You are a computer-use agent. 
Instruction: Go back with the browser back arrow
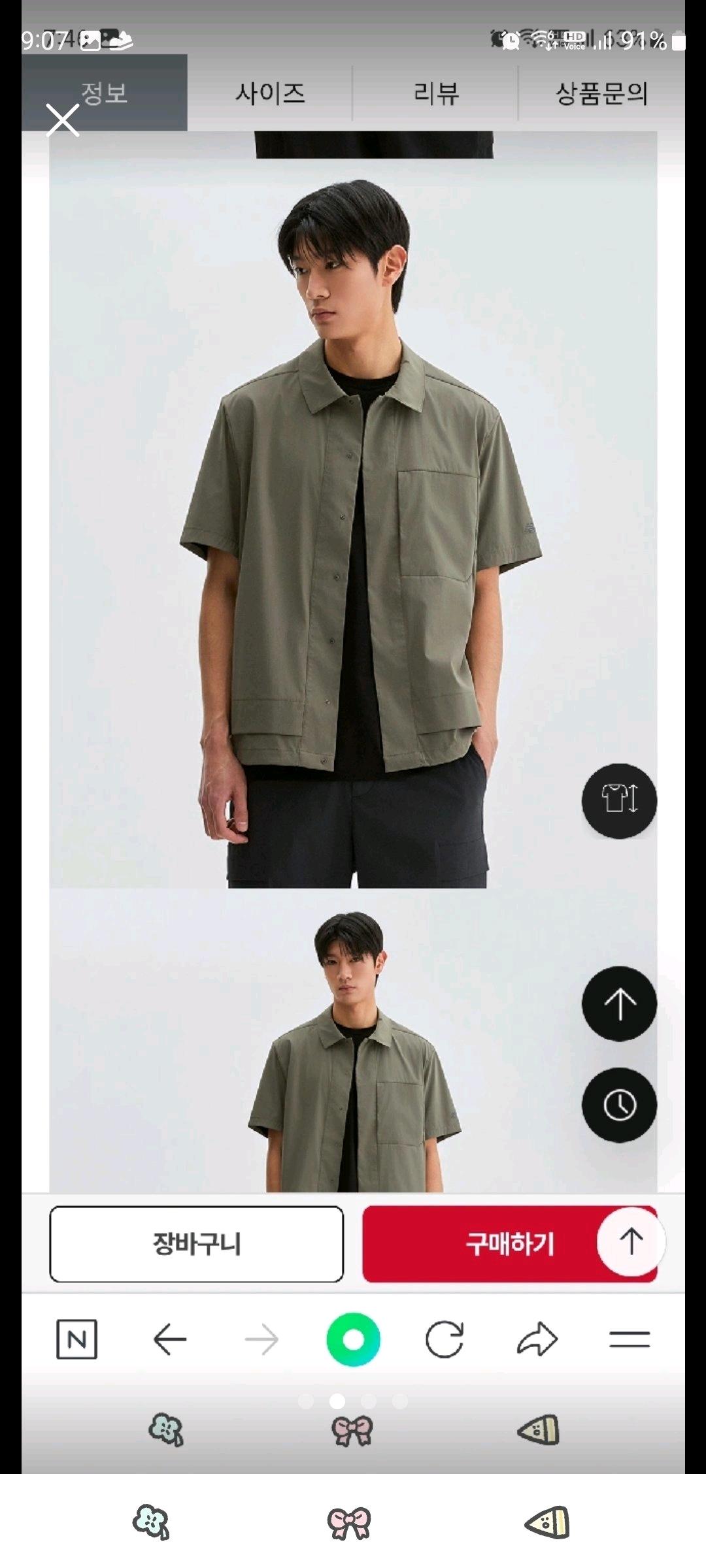click(169, 1339)
